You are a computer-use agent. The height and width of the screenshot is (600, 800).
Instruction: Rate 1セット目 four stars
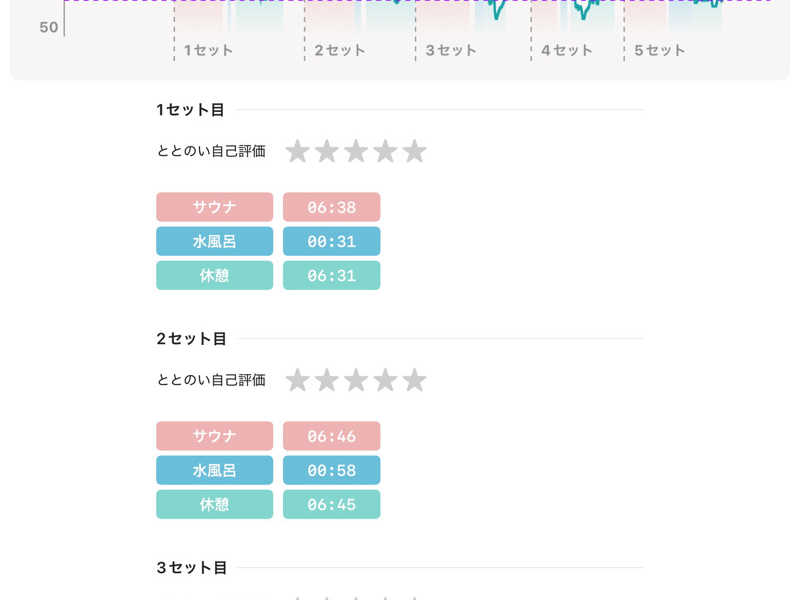tap(385, 152)
